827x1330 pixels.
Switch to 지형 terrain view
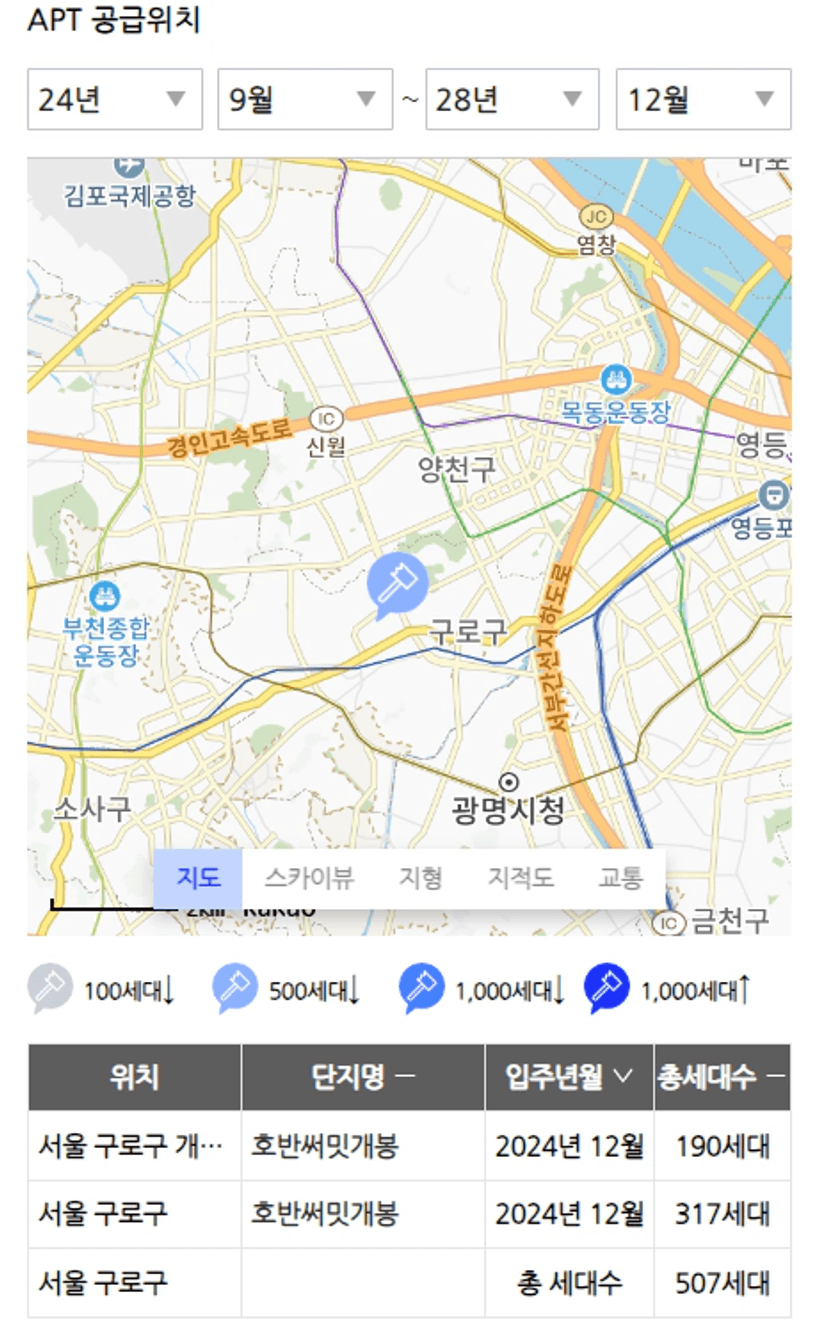point(420,879)
